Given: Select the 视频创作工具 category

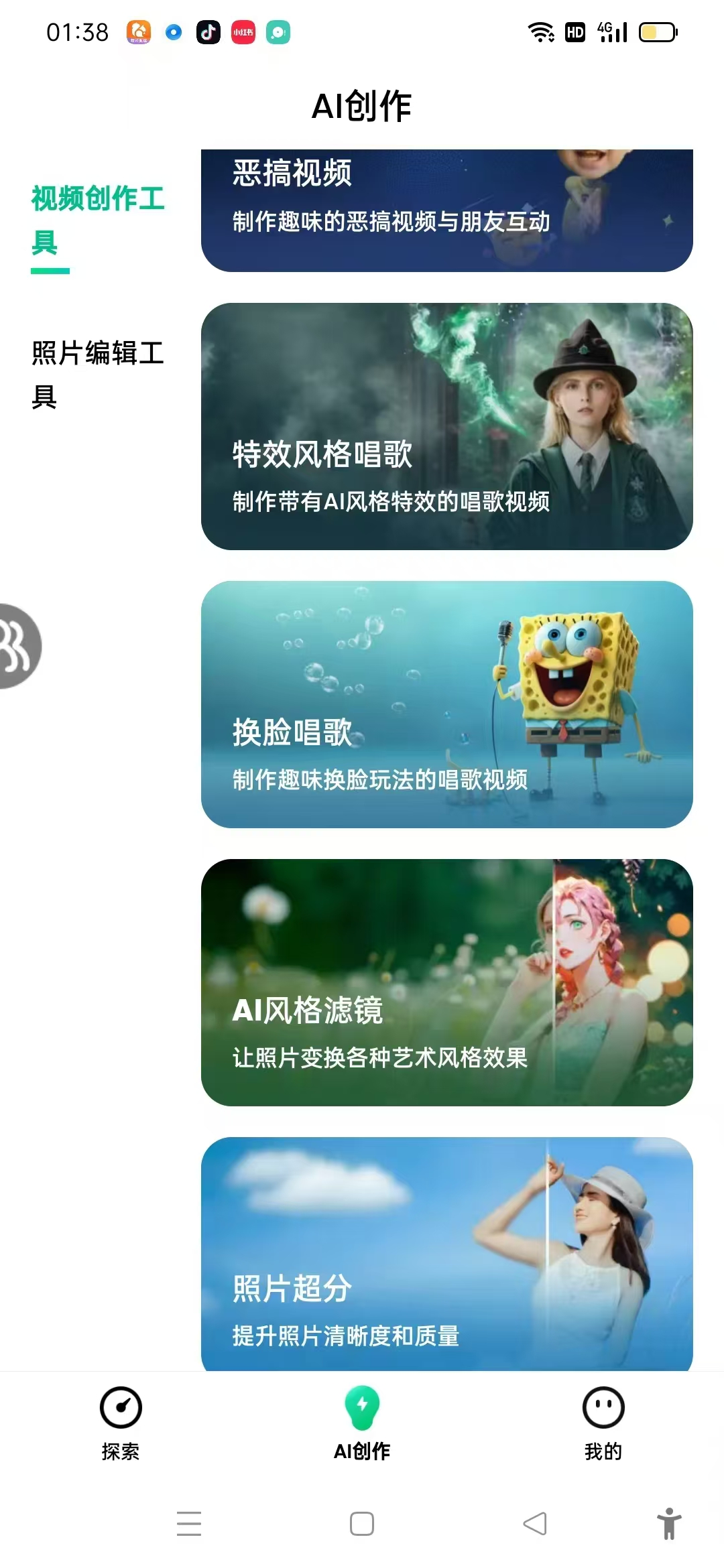Looking at the screenshot, I should tap(97, 220).
